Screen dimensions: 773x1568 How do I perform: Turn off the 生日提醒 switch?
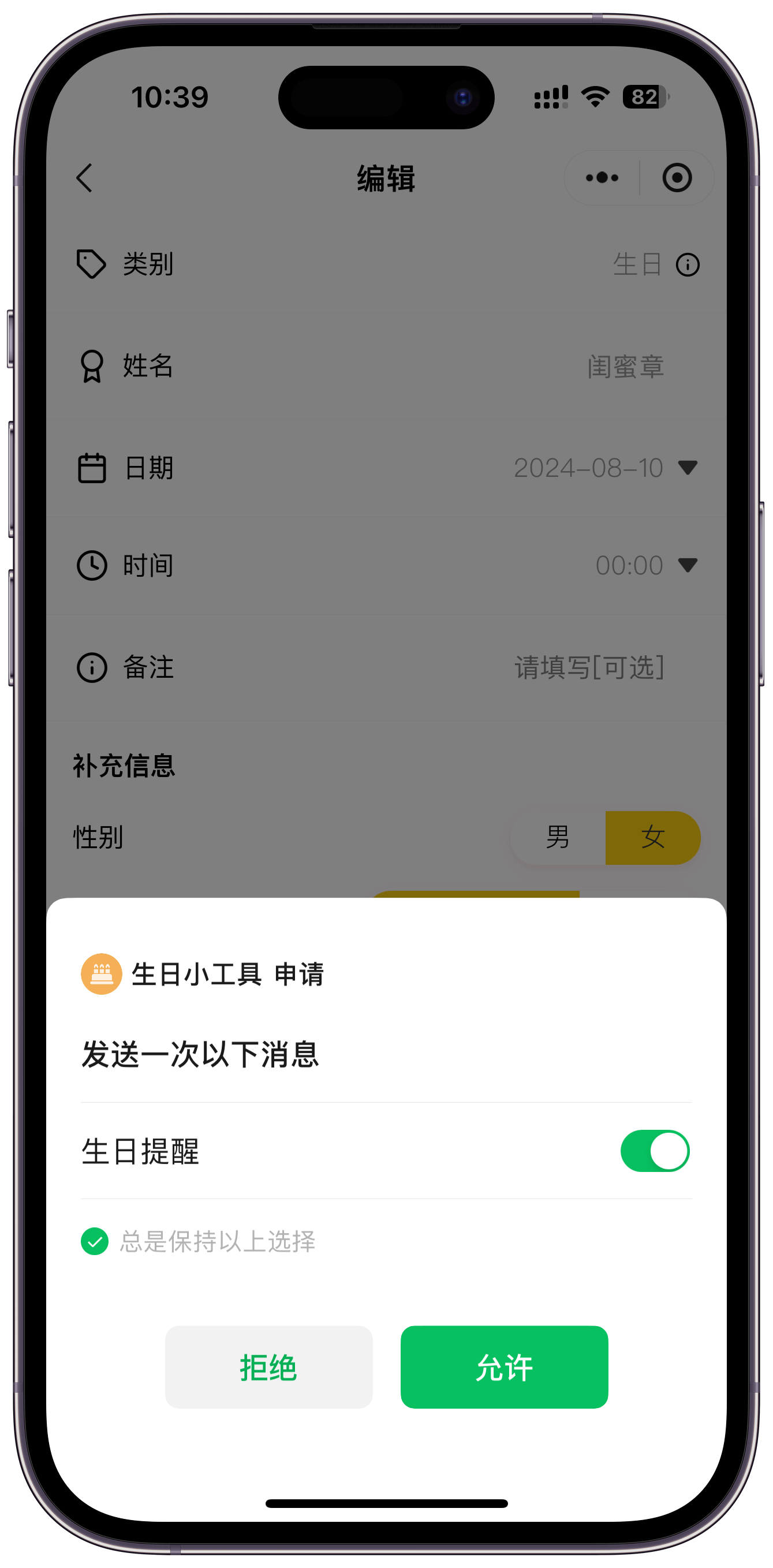(x=654, y=1151)
